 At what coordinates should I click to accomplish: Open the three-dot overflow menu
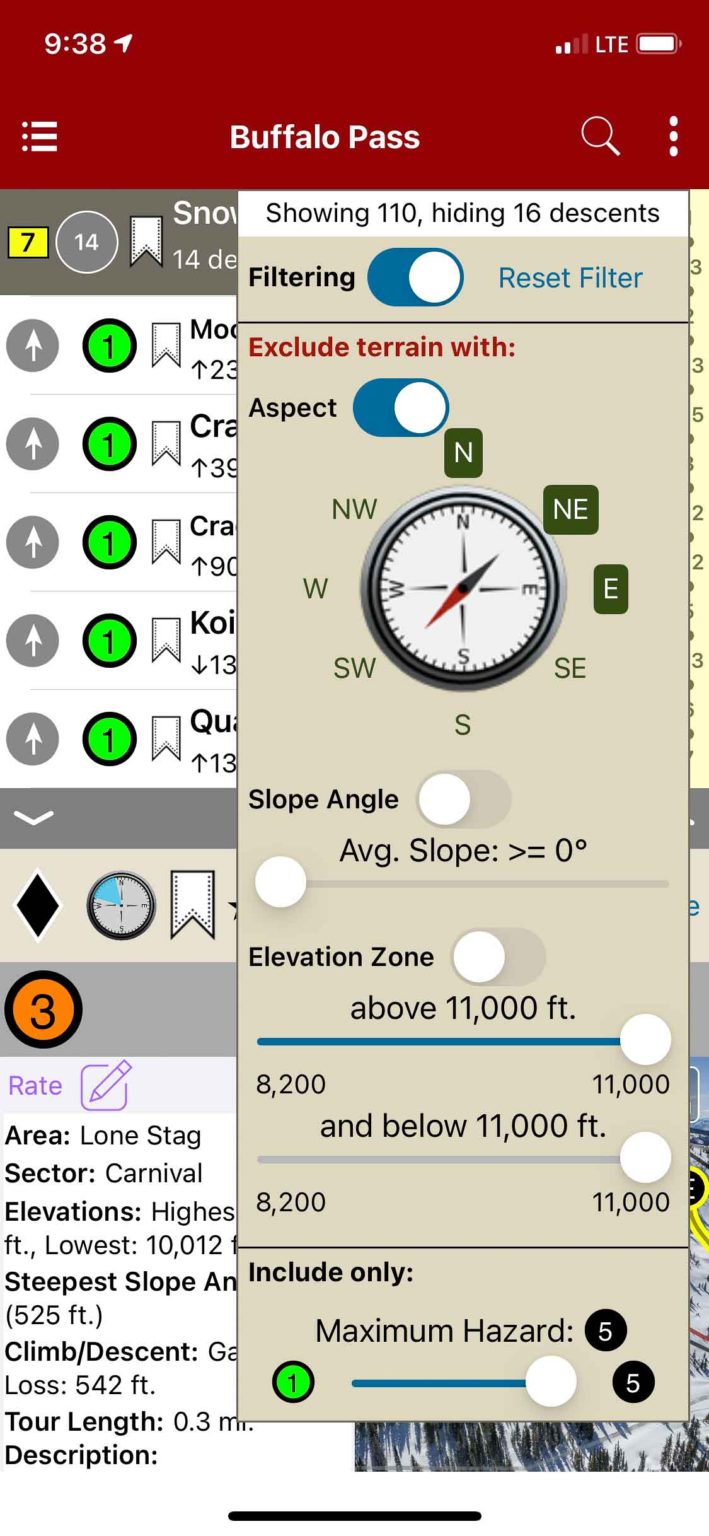pos(674,136)
